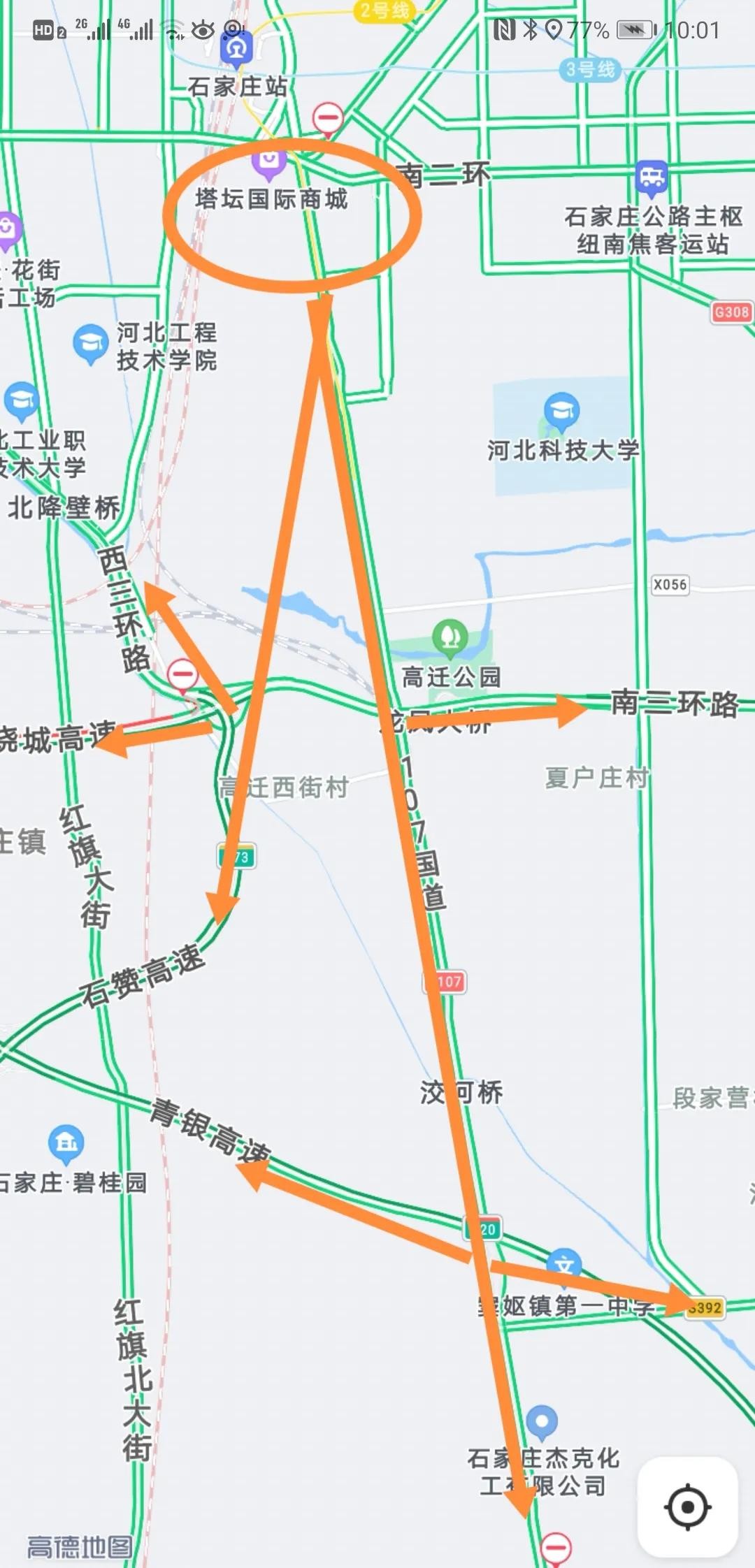
Task: Select the 塔坛国际商城 shopping marker
Action: 269,164
